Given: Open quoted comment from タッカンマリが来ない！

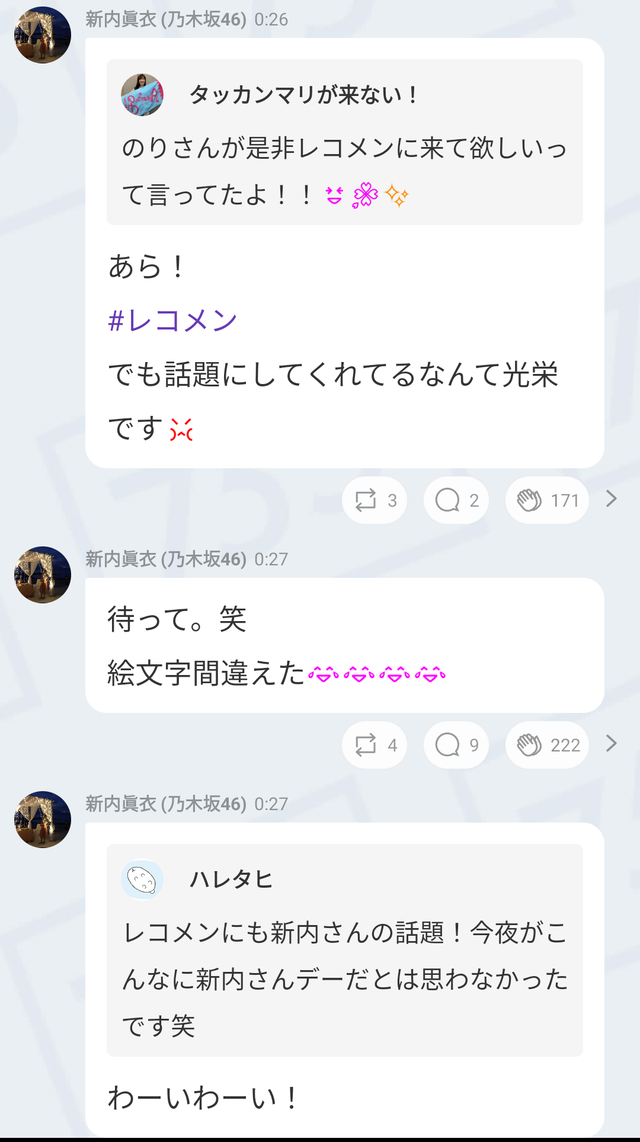Looking at the screenshot, I should point(344,142).
